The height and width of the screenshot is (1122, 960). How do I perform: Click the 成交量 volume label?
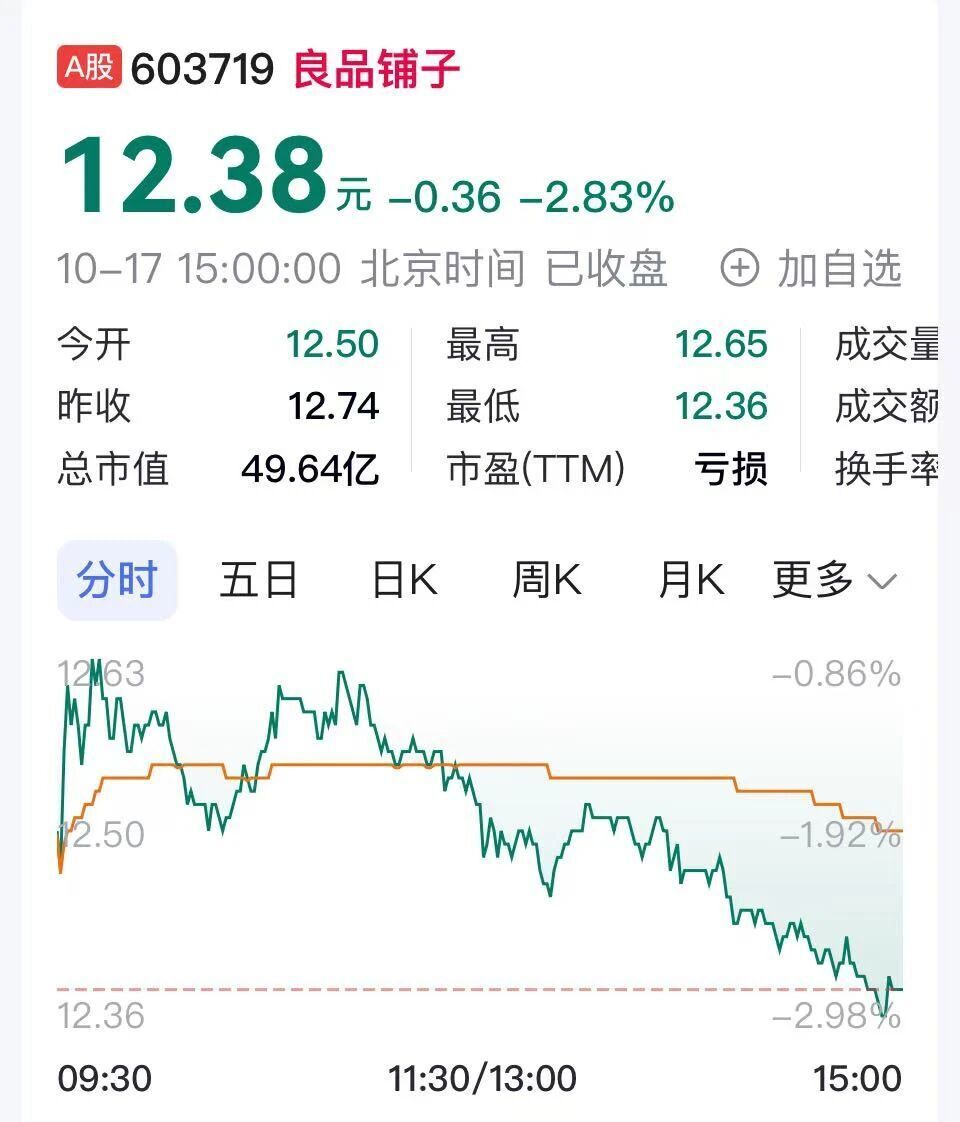886,344
